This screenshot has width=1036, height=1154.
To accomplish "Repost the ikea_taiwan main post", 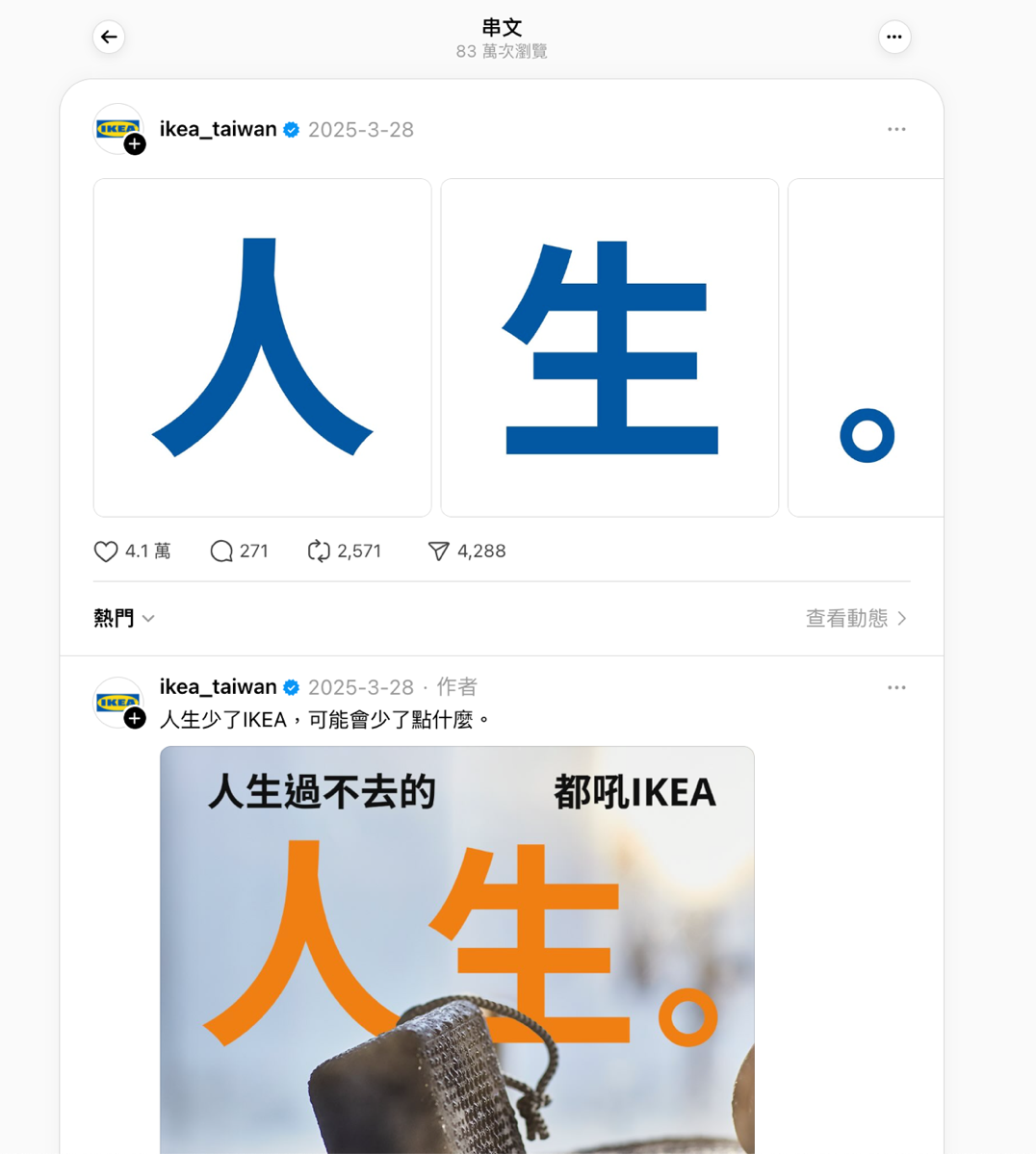I will (x=319, y=551).
